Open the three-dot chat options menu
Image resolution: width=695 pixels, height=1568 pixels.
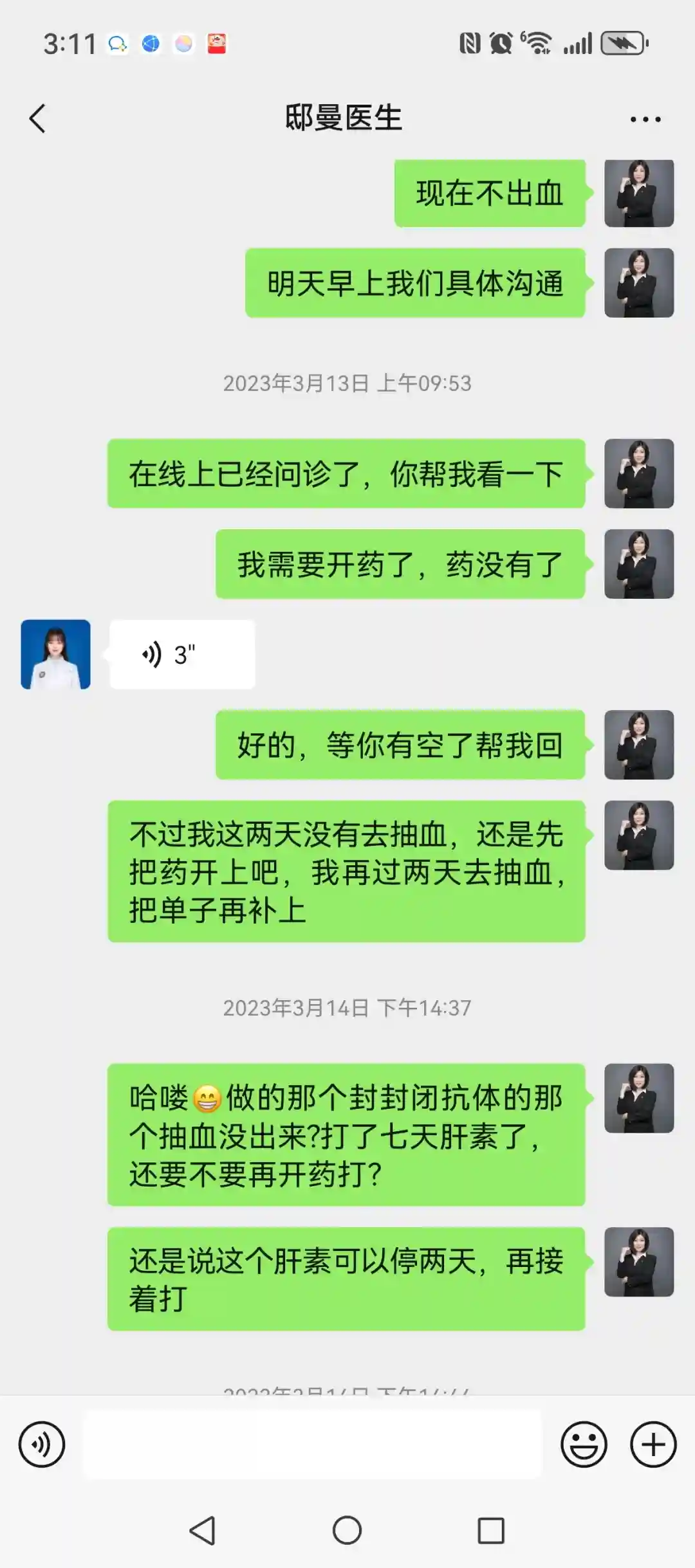(x=645, y=119)
